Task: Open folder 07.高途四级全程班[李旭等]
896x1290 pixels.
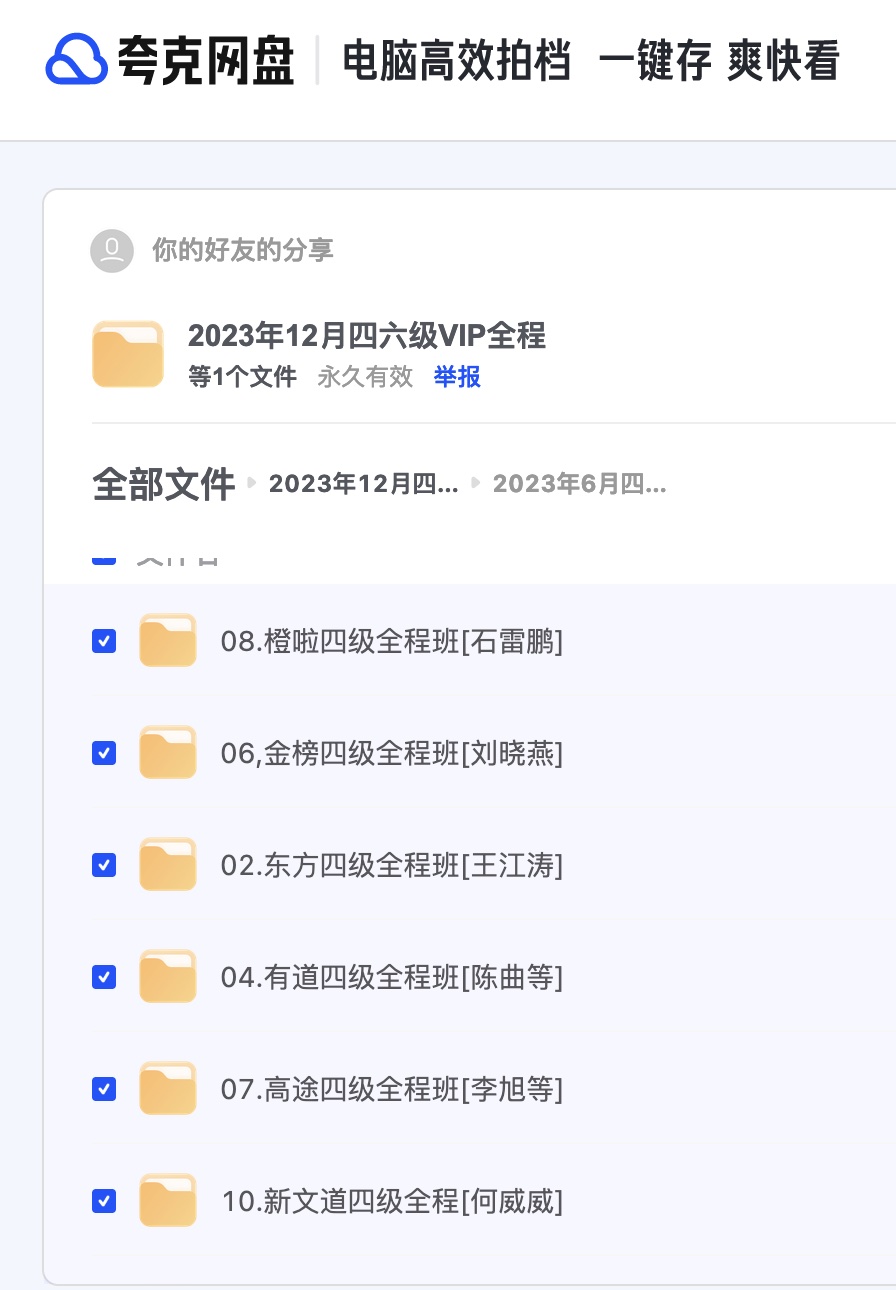Action: (x=391, y=1089)
